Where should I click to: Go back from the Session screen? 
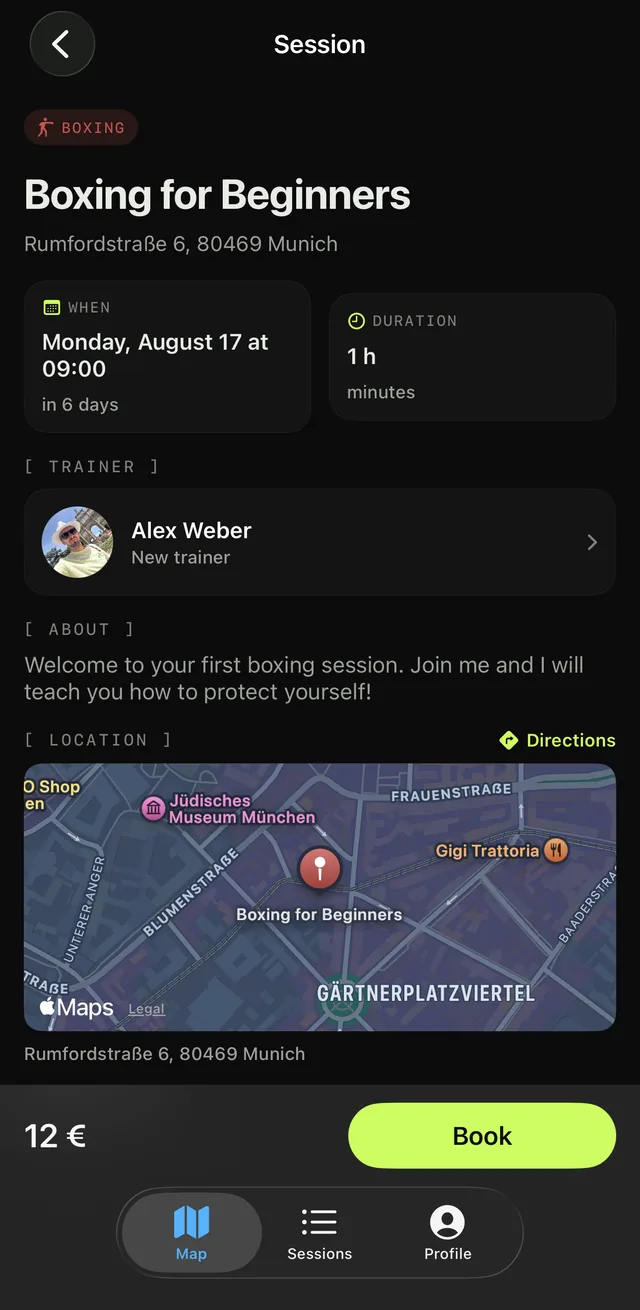[62, 44]
